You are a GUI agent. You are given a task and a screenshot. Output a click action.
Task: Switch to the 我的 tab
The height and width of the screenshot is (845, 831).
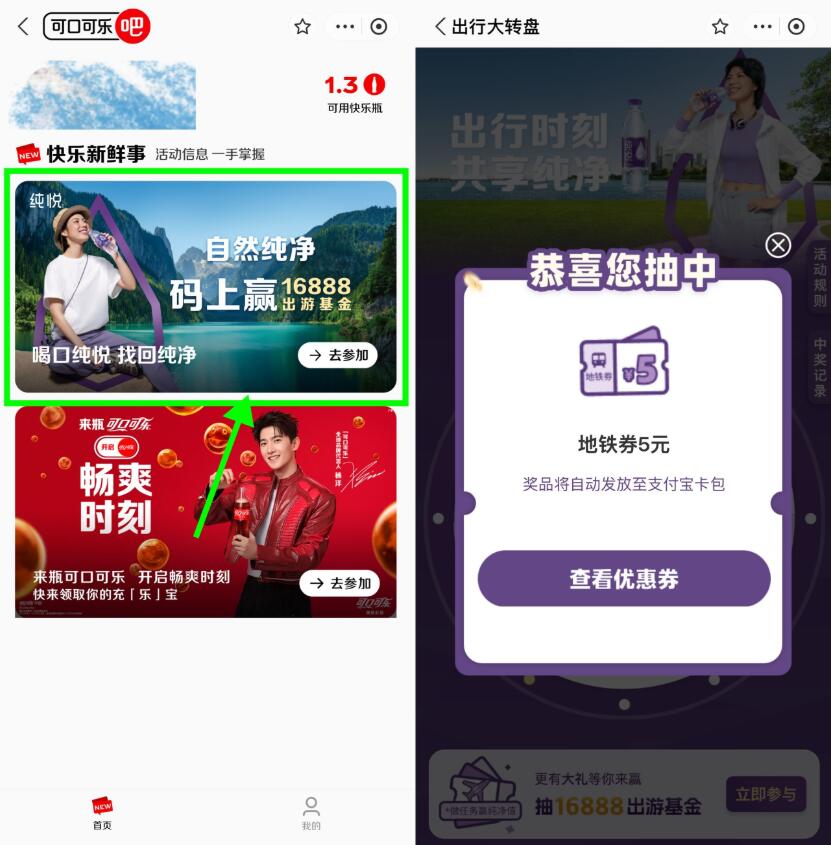click(x=311, y=813)
